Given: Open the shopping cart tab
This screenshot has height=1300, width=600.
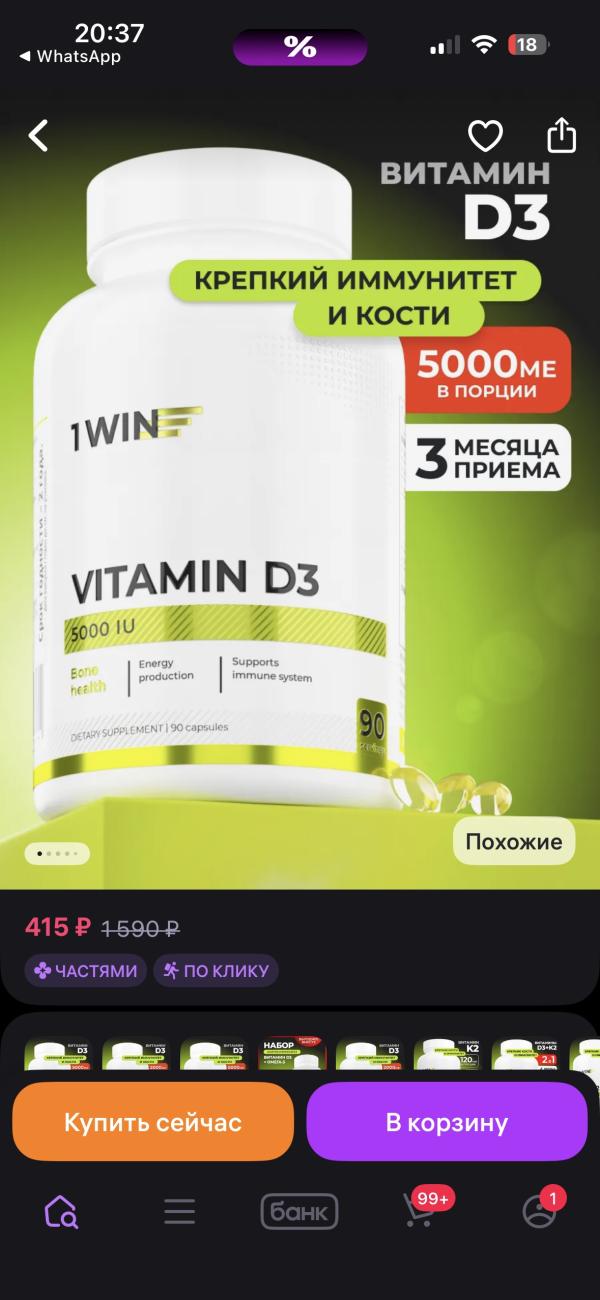Looking at the screenshot, I should 420,1211.
